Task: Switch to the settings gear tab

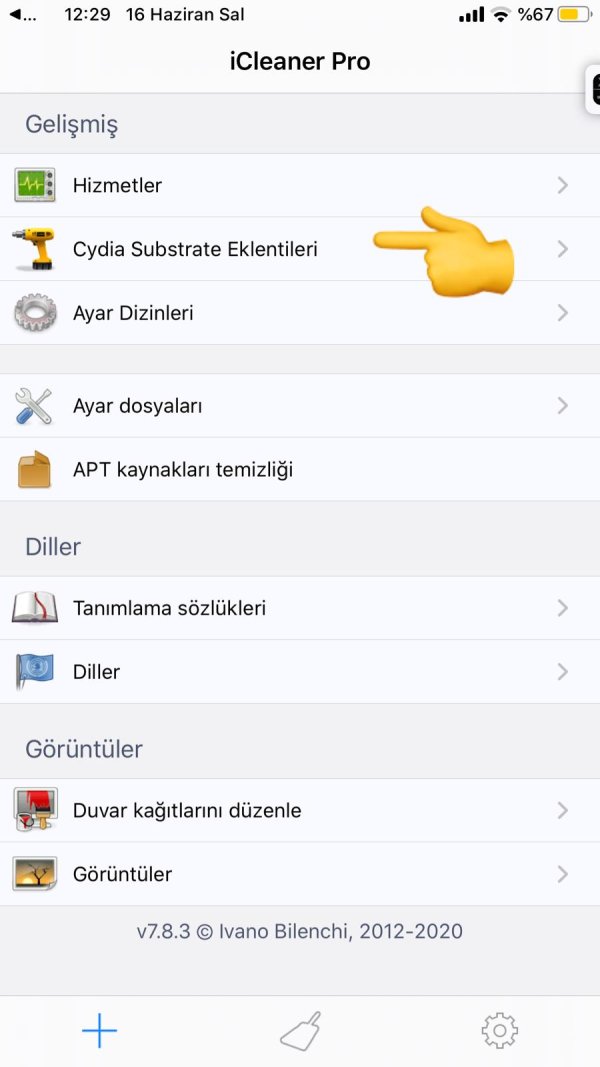Action: click(499, 1031)
